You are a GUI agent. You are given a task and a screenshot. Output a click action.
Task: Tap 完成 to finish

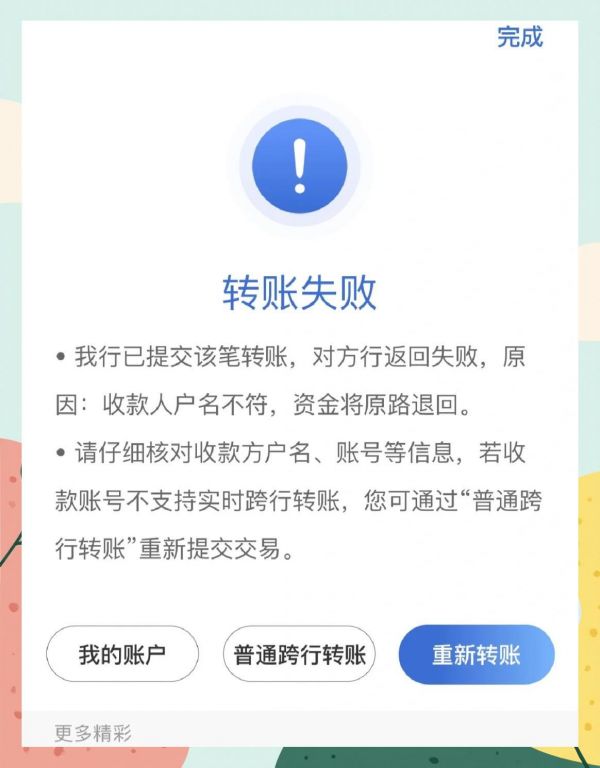(519, 38)
